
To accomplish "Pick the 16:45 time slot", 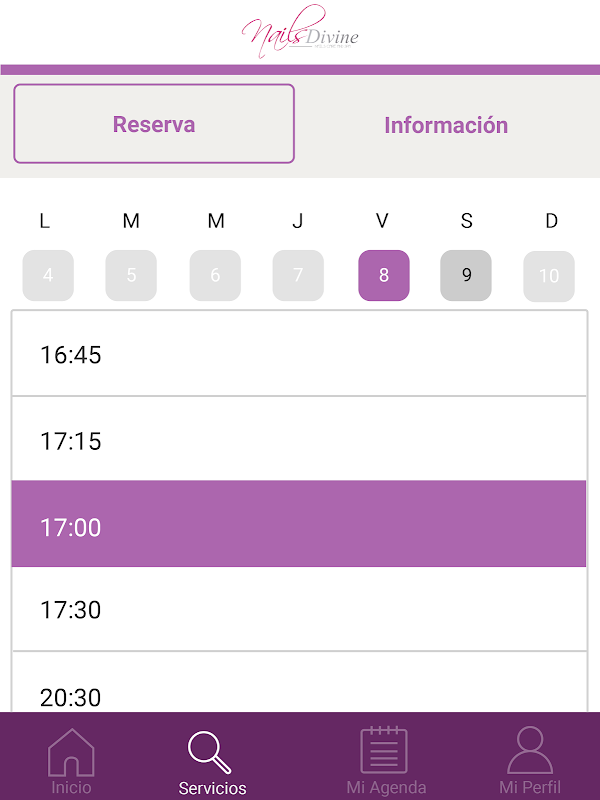I will 299,355.
